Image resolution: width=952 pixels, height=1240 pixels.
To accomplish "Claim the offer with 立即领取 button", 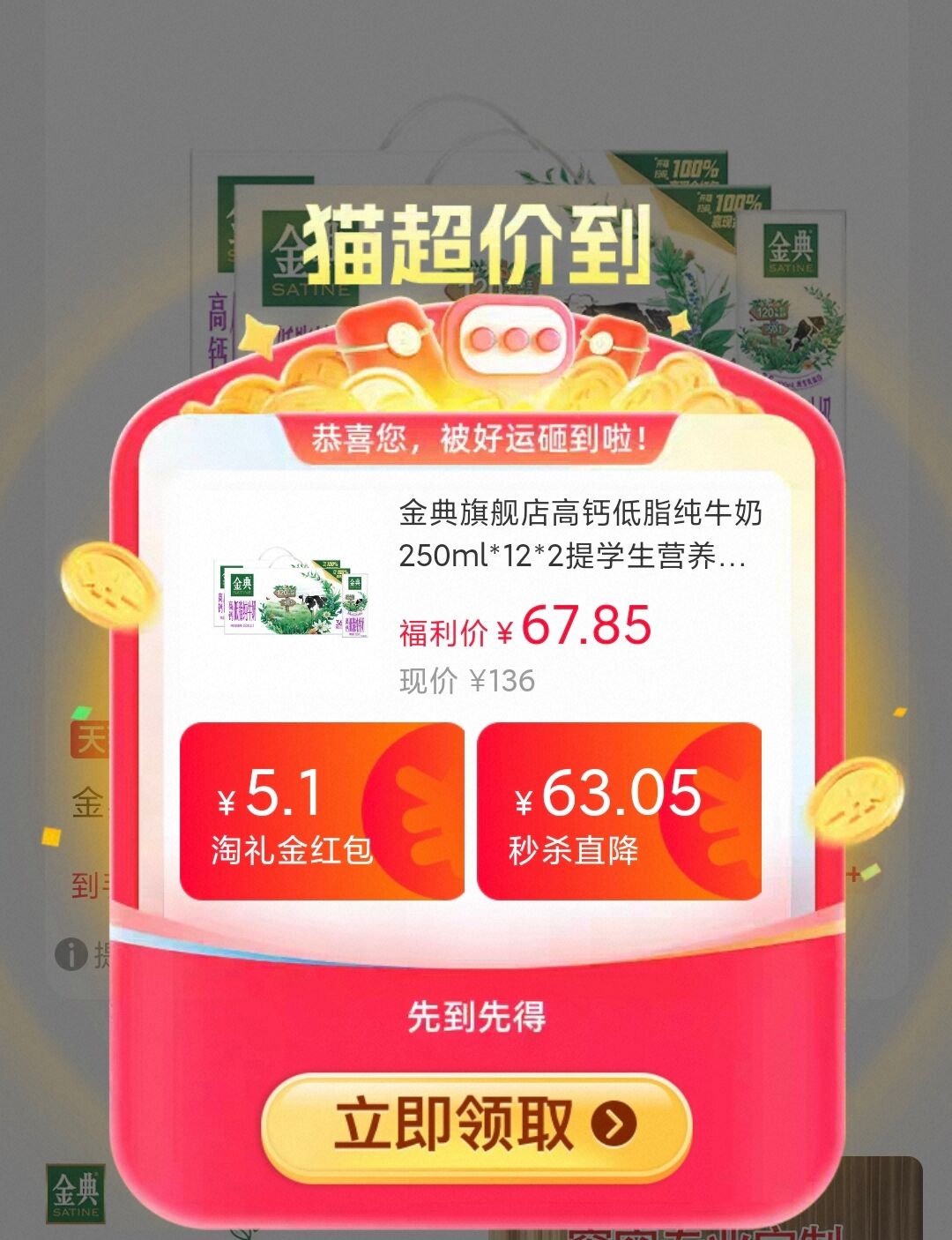I will [x=476, y=1125].
